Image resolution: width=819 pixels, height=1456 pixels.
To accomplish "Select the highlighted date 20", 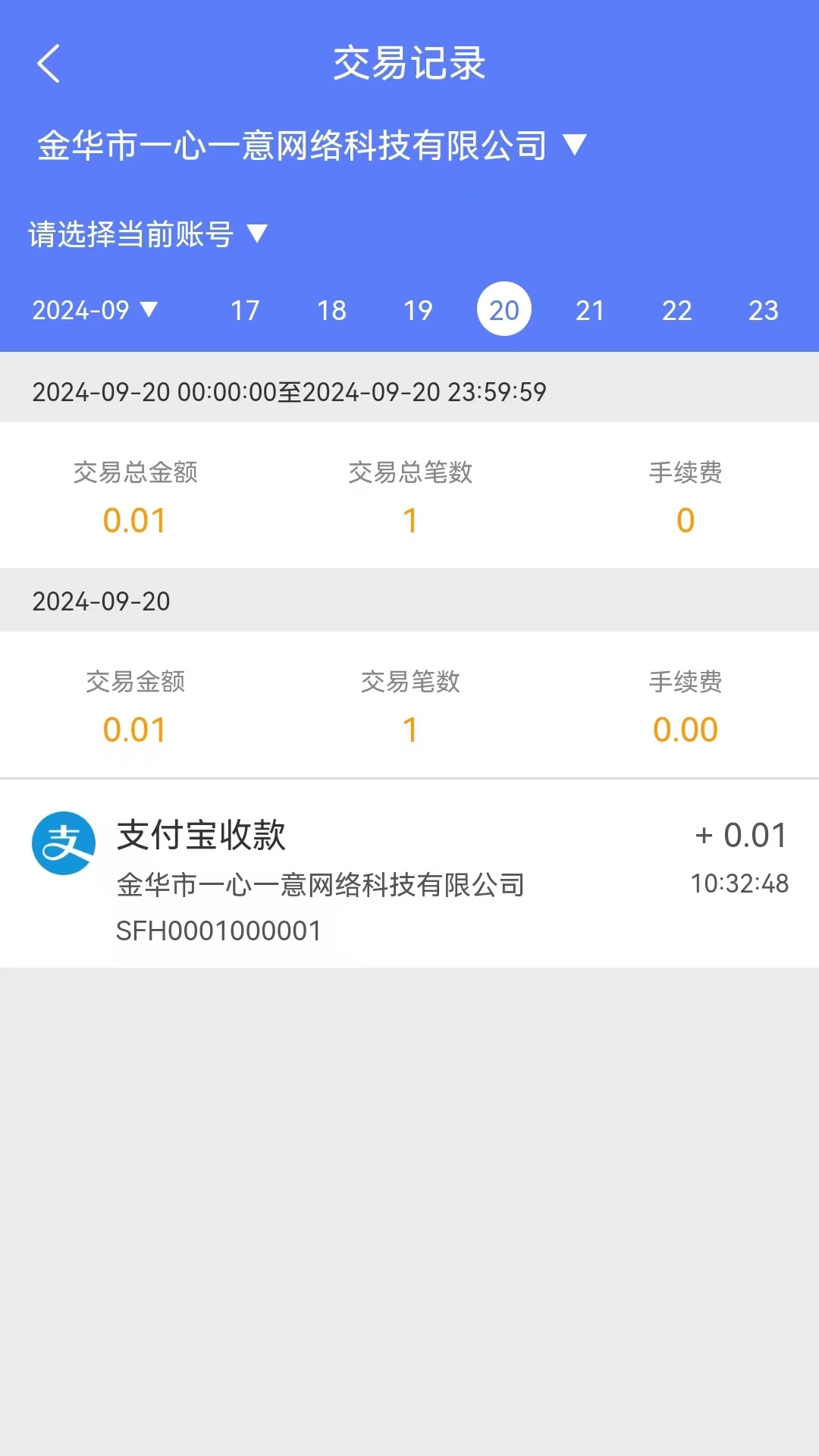I will [505, 310].
